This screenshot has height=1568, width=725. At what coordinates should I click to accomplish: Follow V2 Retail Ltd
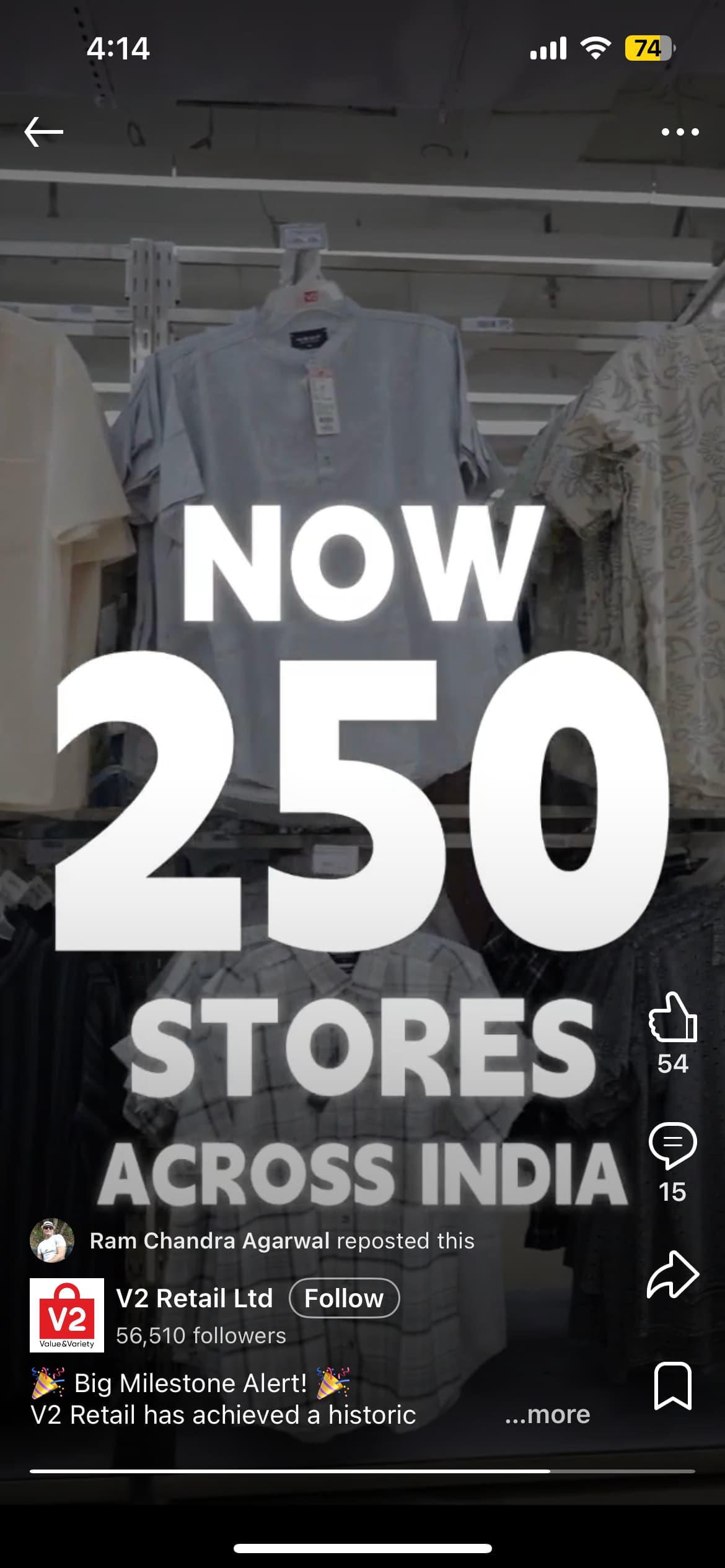tap(344, 1298)
